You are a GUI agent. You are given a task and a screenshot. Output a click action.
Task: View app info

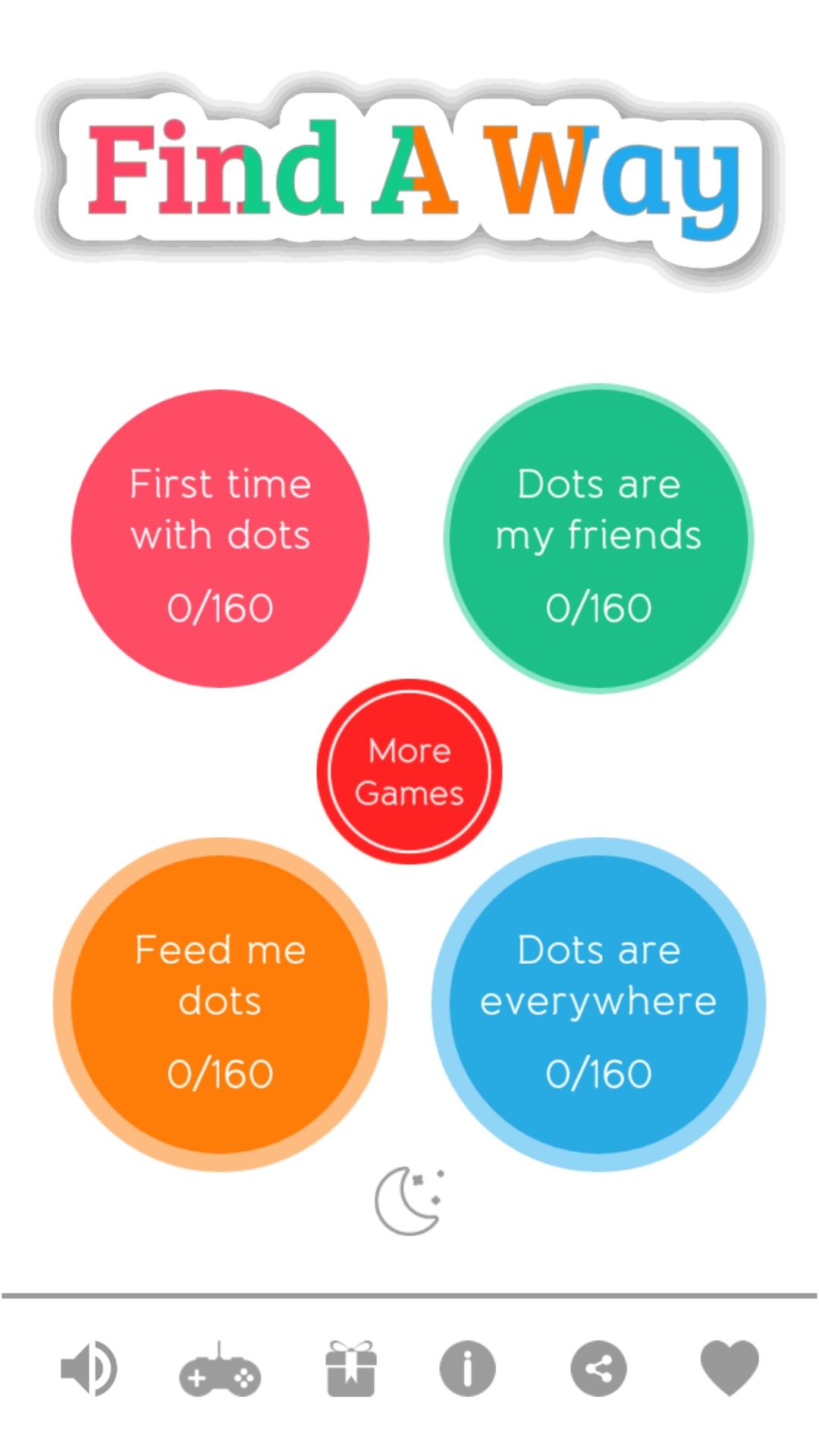(467, 1369)
